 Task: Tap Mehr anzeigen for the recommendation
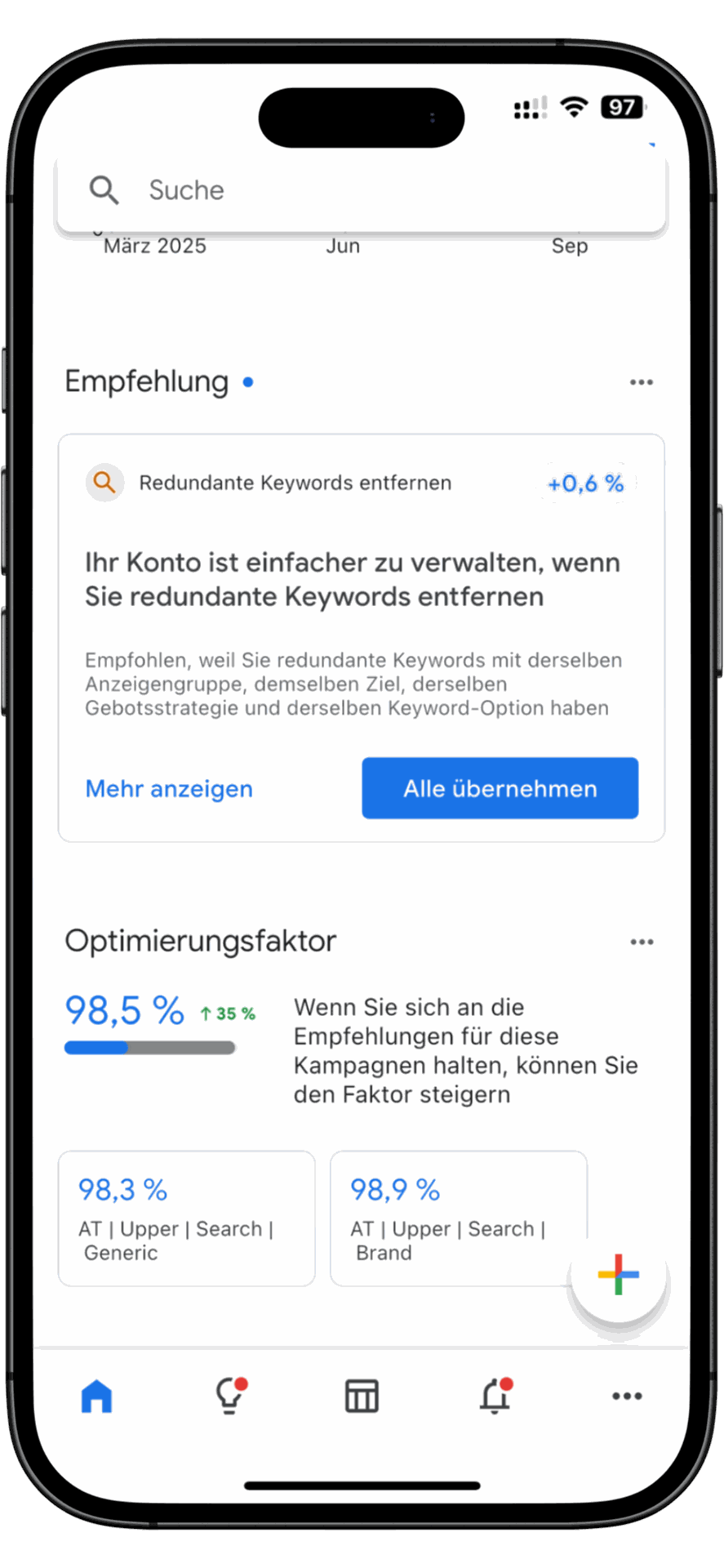(x=169, y=789)
